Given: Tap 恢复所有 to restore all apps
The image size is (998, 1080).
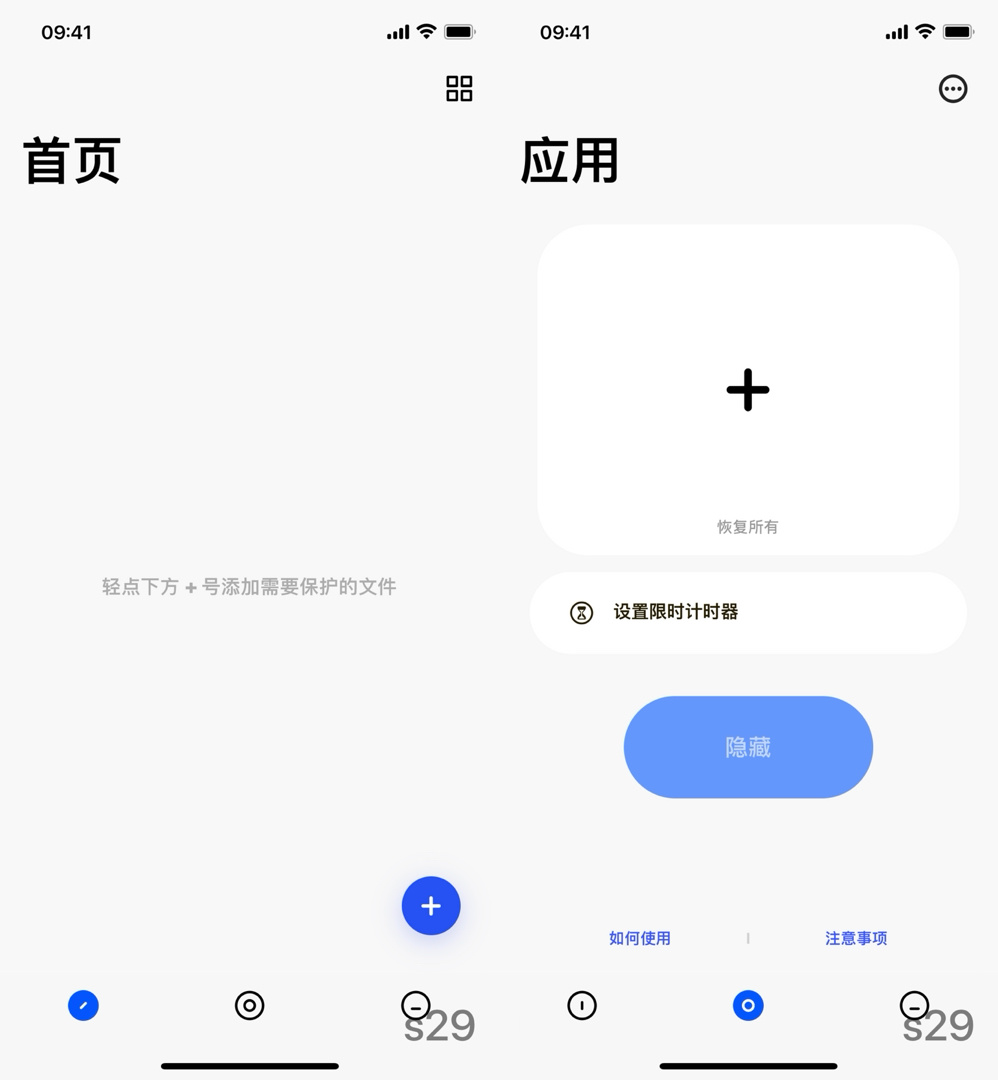Looking at the screenshot, I should 748,527.
